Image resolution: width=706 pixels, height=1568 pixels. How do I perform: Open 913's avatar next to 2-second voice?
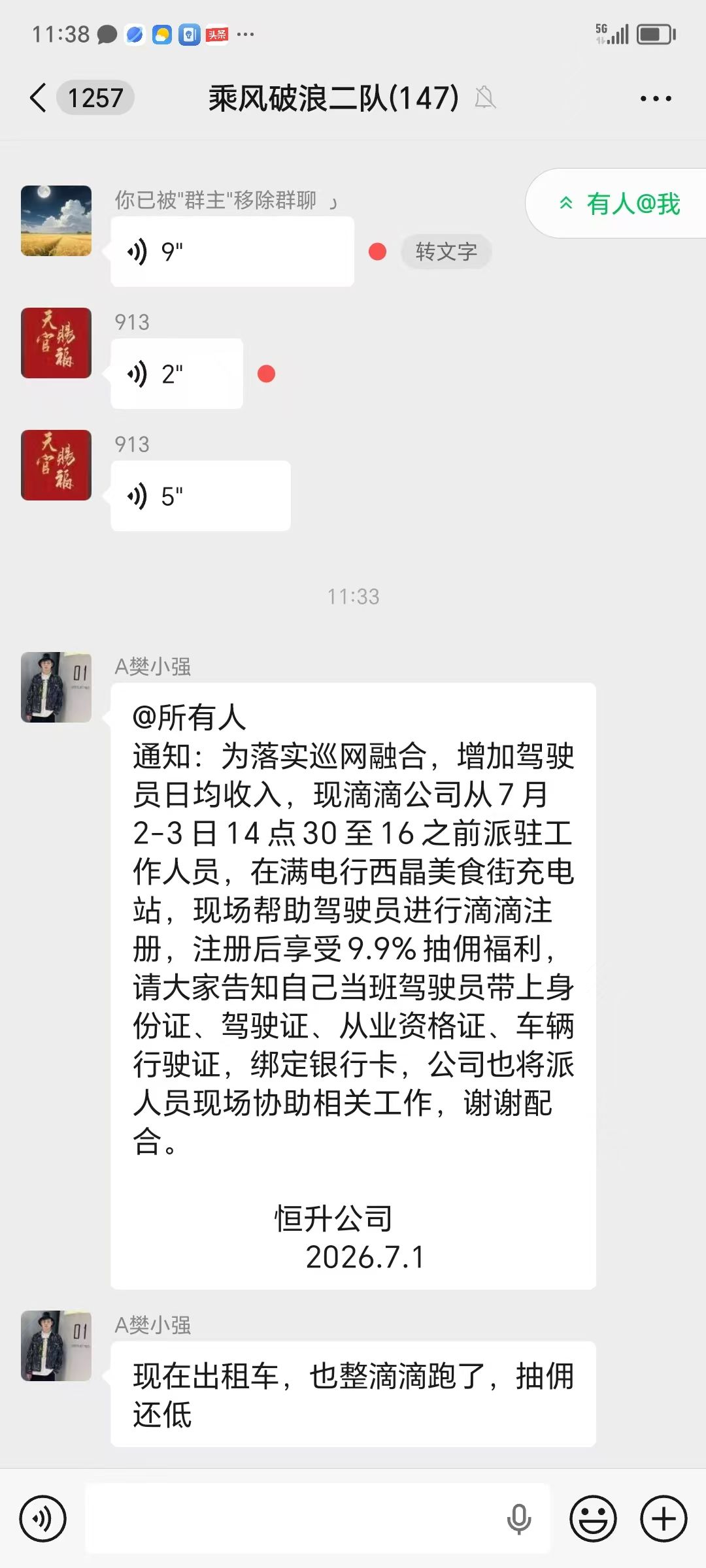point(56,343)
